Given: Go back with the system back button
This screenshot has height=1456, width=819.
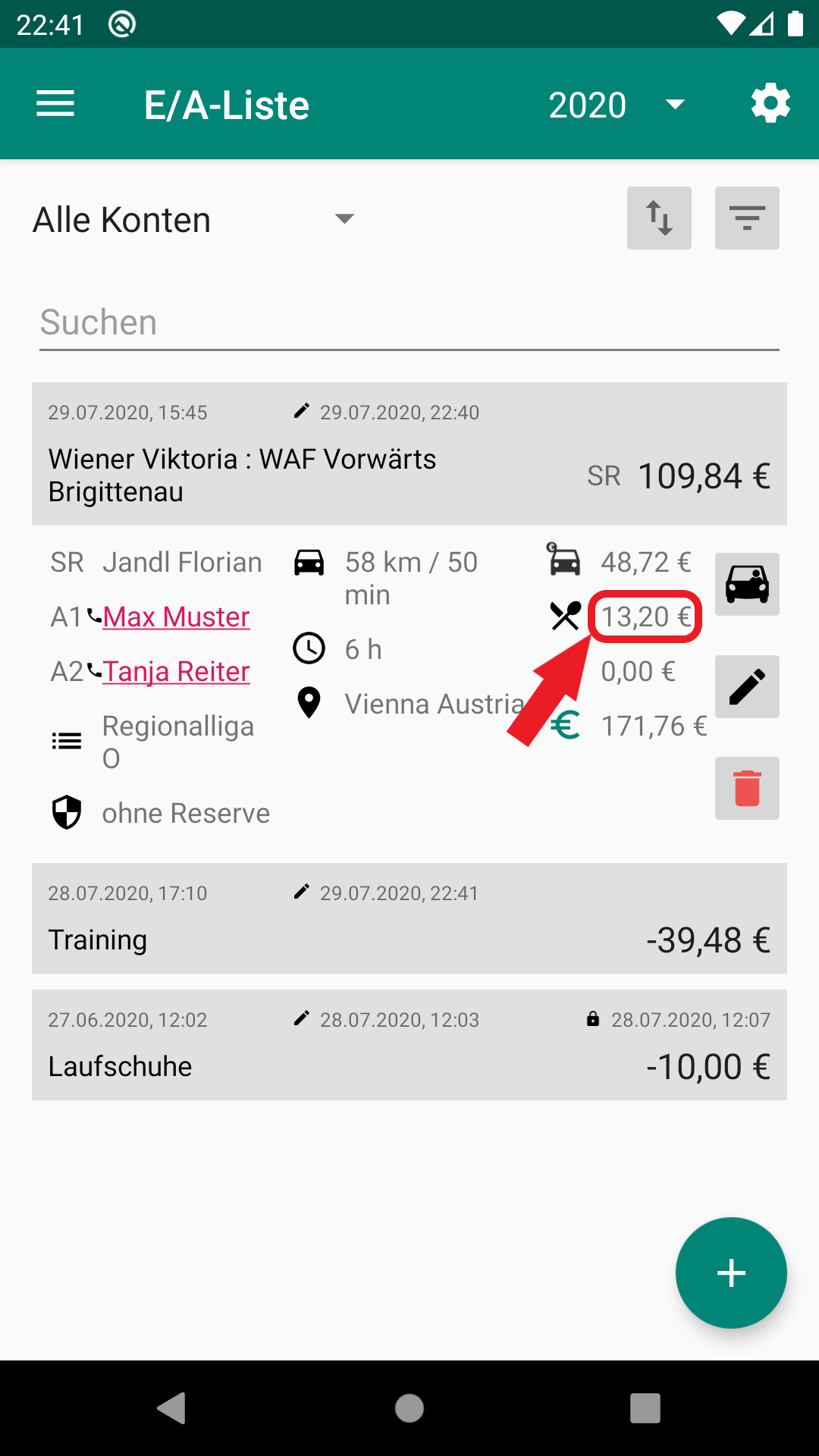Looking at the screenshot, I should pyautogui.click(x=172, y=1408).
